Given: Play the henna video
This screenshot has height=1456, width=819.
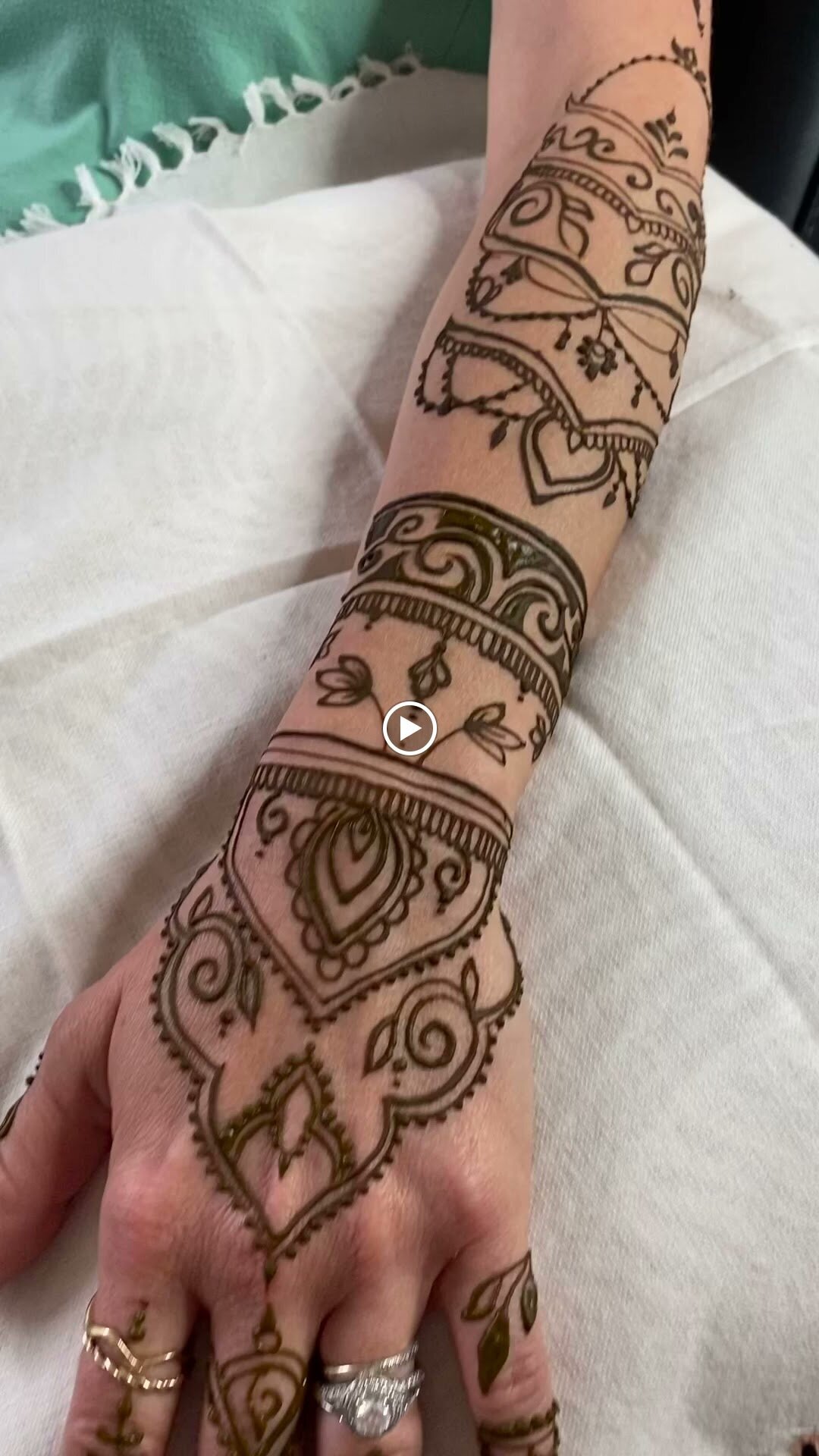Looking at the screenshot, I should tap(409, 729).
